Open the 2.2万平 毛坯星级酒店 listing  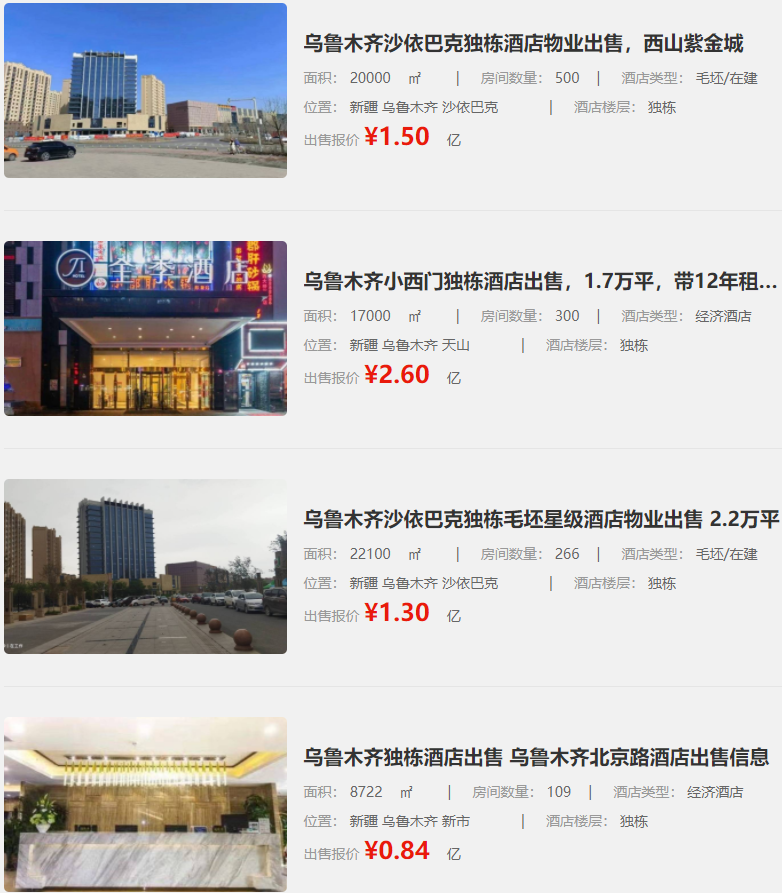click(540, 520)
